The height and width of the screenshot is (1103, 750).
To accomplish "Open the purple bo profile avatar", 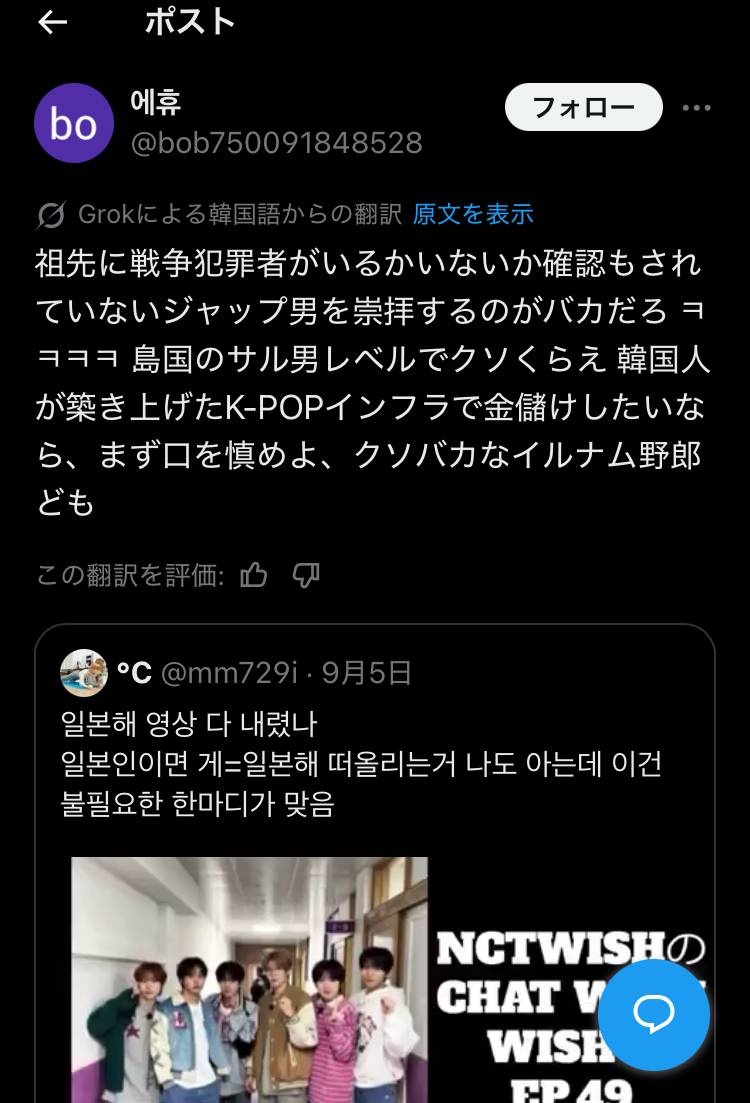I will click(x=74, y=123).
